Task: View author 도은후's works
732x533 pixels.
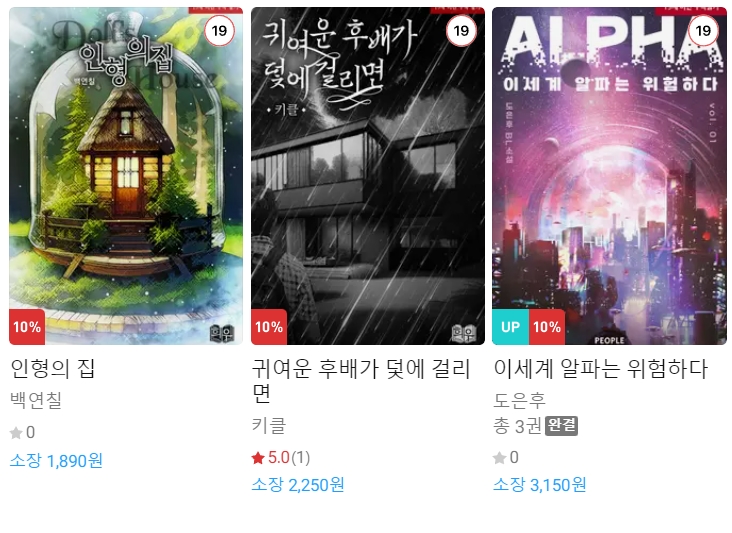Action: (x=519, y=400)
